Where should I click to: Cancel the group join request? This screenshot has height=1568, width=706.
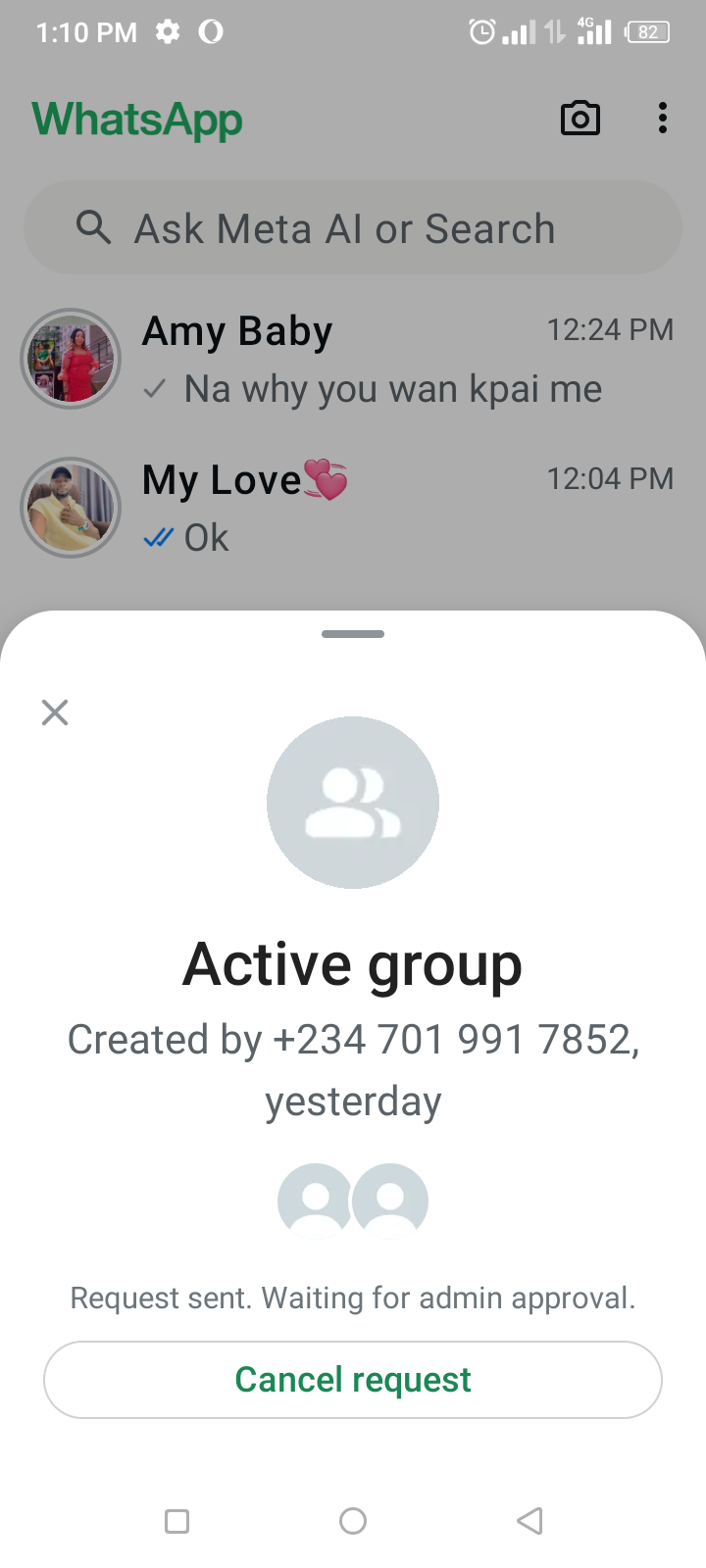[353, 1380]
